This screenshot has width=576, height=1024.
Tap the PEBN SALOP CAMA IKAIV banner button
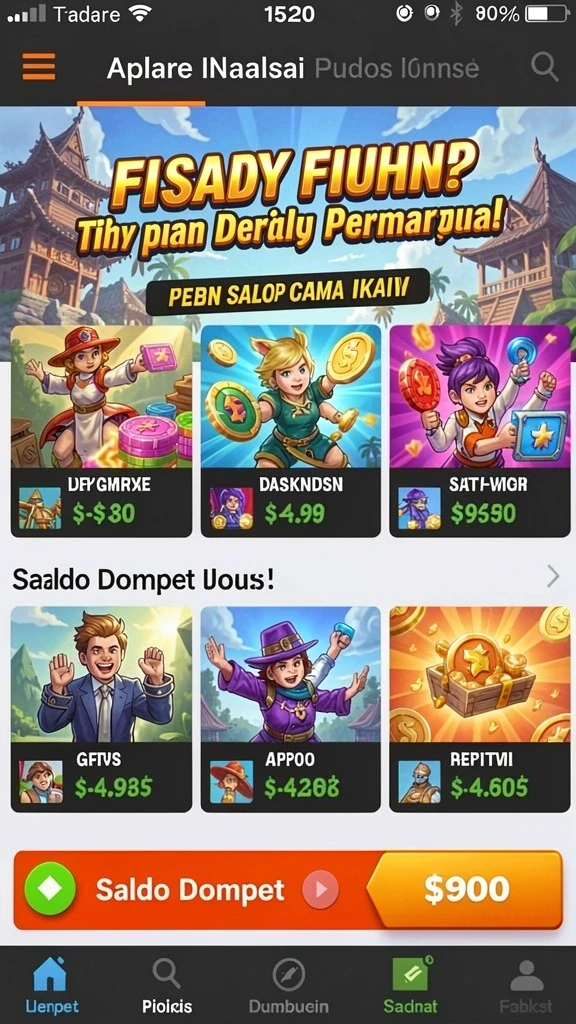pos(287,293)
